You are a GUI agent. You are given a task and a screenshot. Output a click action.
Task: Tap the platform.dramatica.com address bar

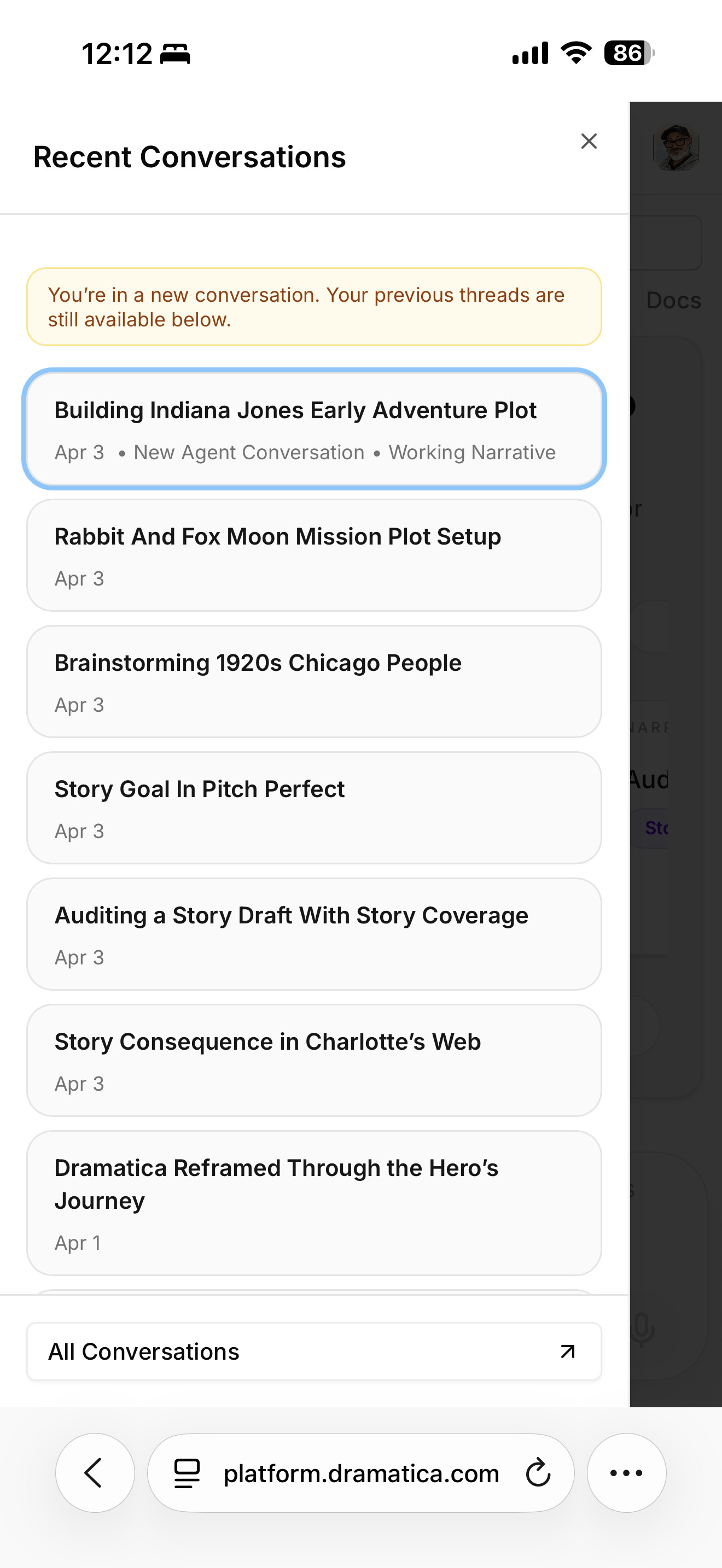tap(360, 1473)
